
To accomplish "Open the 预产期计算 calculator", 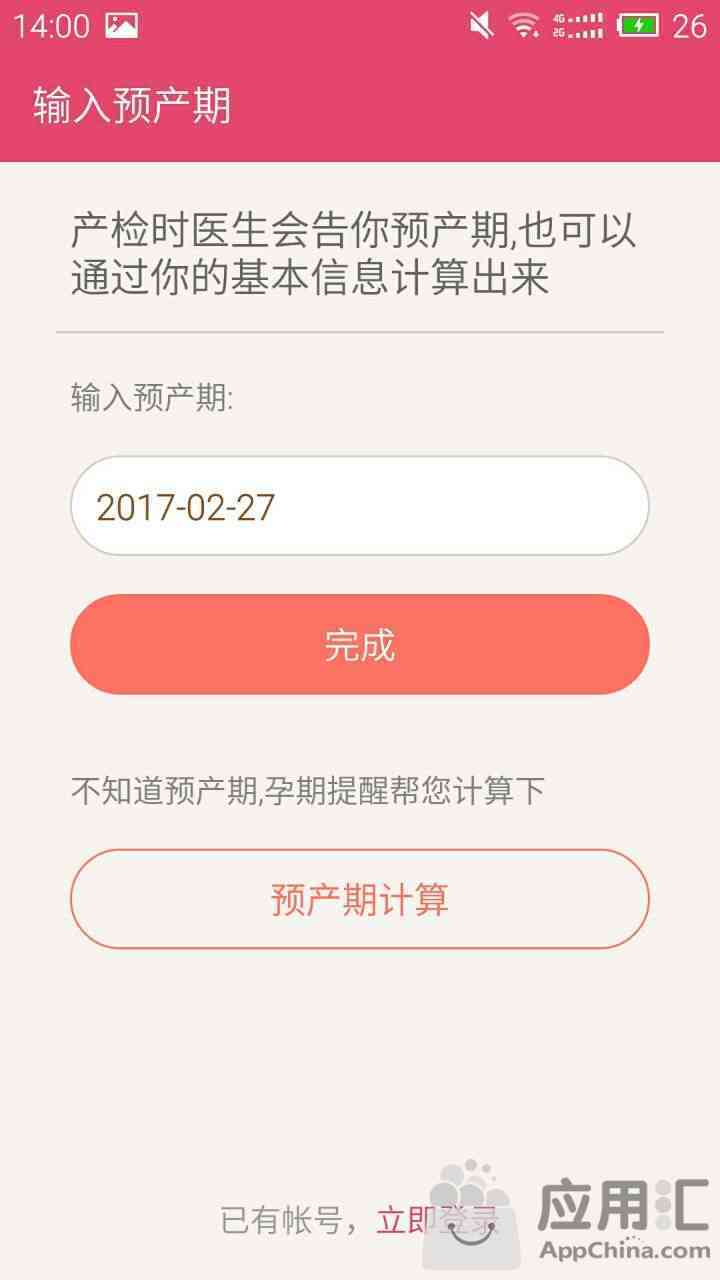I will point(359,899).
